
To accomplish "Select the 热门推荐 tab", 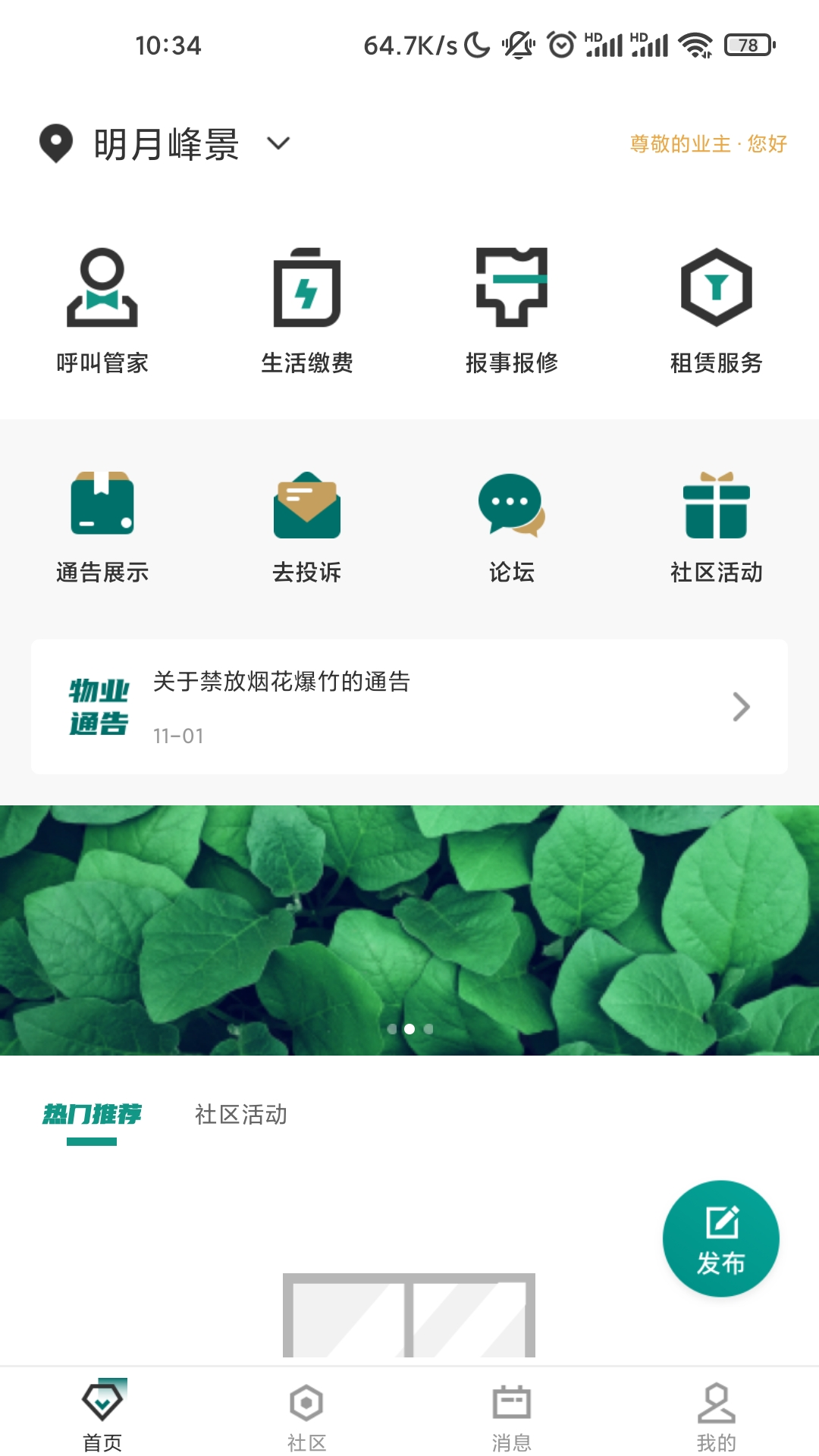I will (92, 1114).
